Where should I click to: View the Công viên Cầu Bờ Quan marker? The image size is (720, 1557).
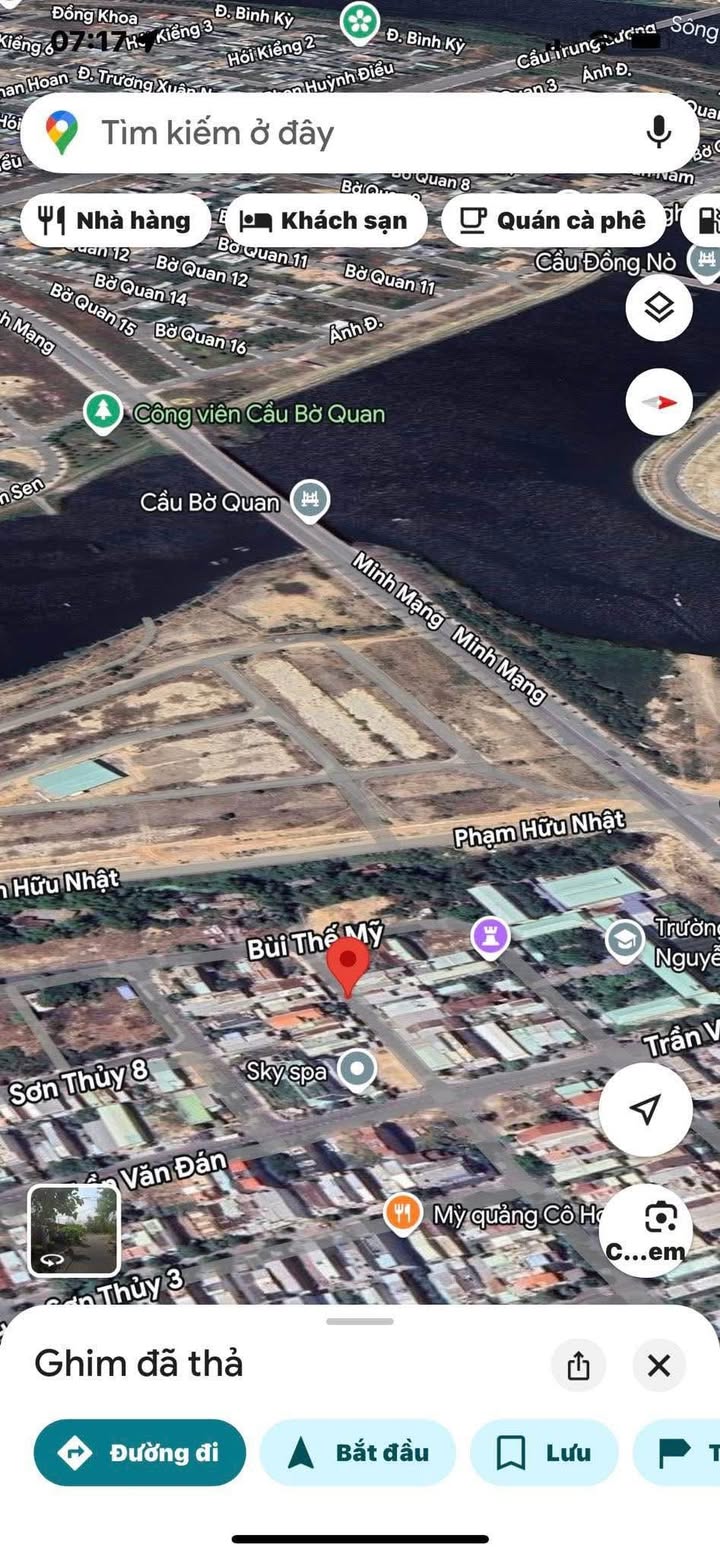(x=102, y=412)
